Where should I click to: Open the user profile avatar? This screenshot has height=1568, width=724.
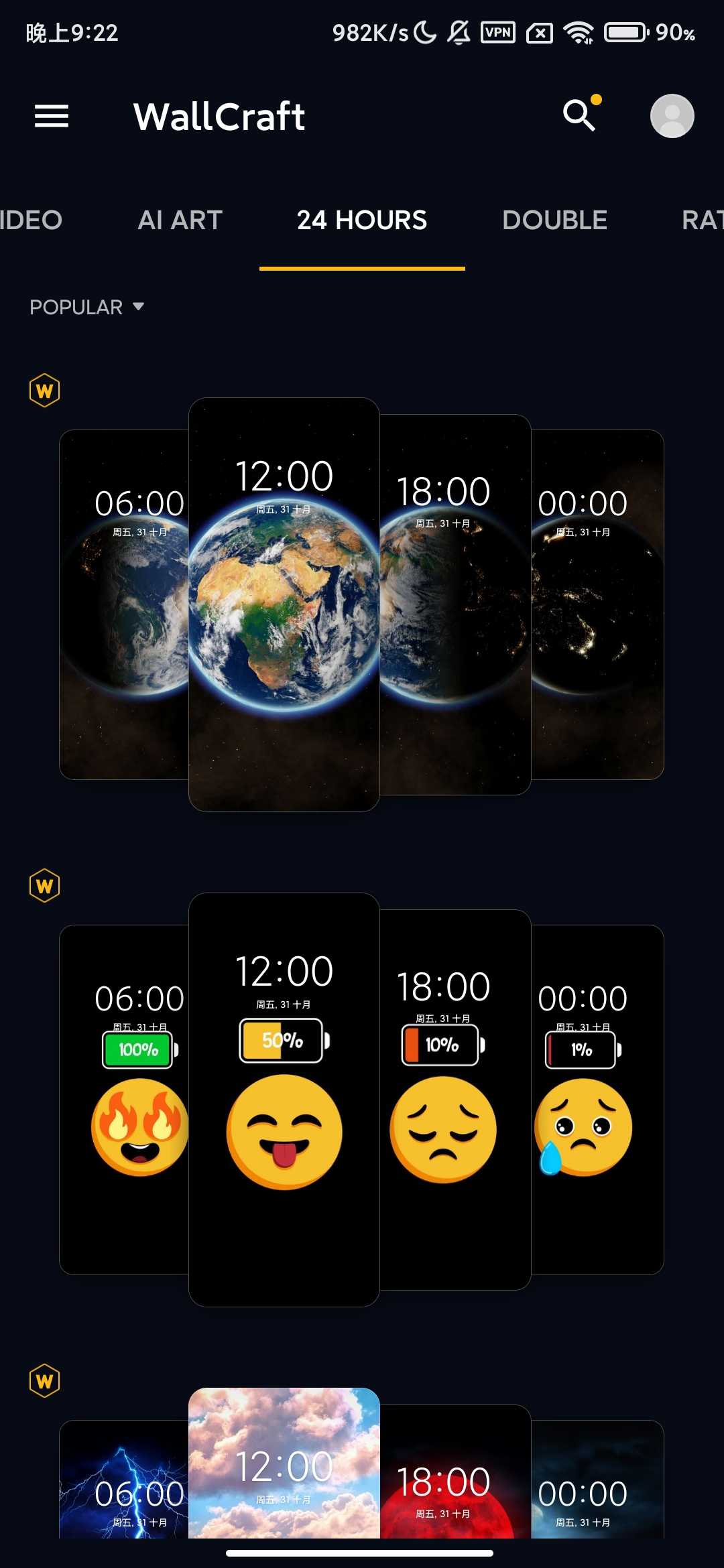(672, 116)
